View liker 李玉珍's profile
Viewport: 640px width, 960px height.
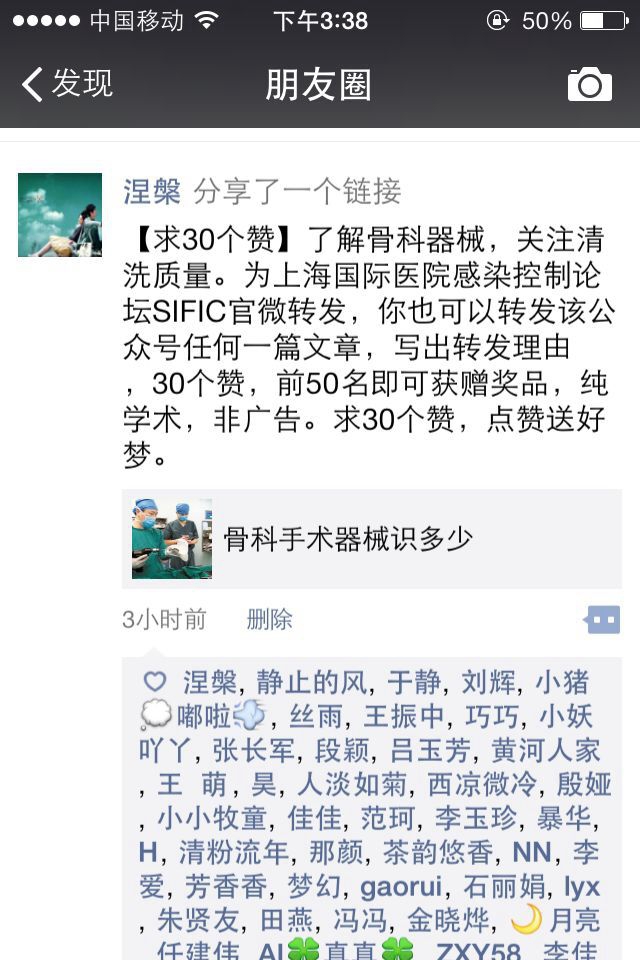[x=475, y=818]
